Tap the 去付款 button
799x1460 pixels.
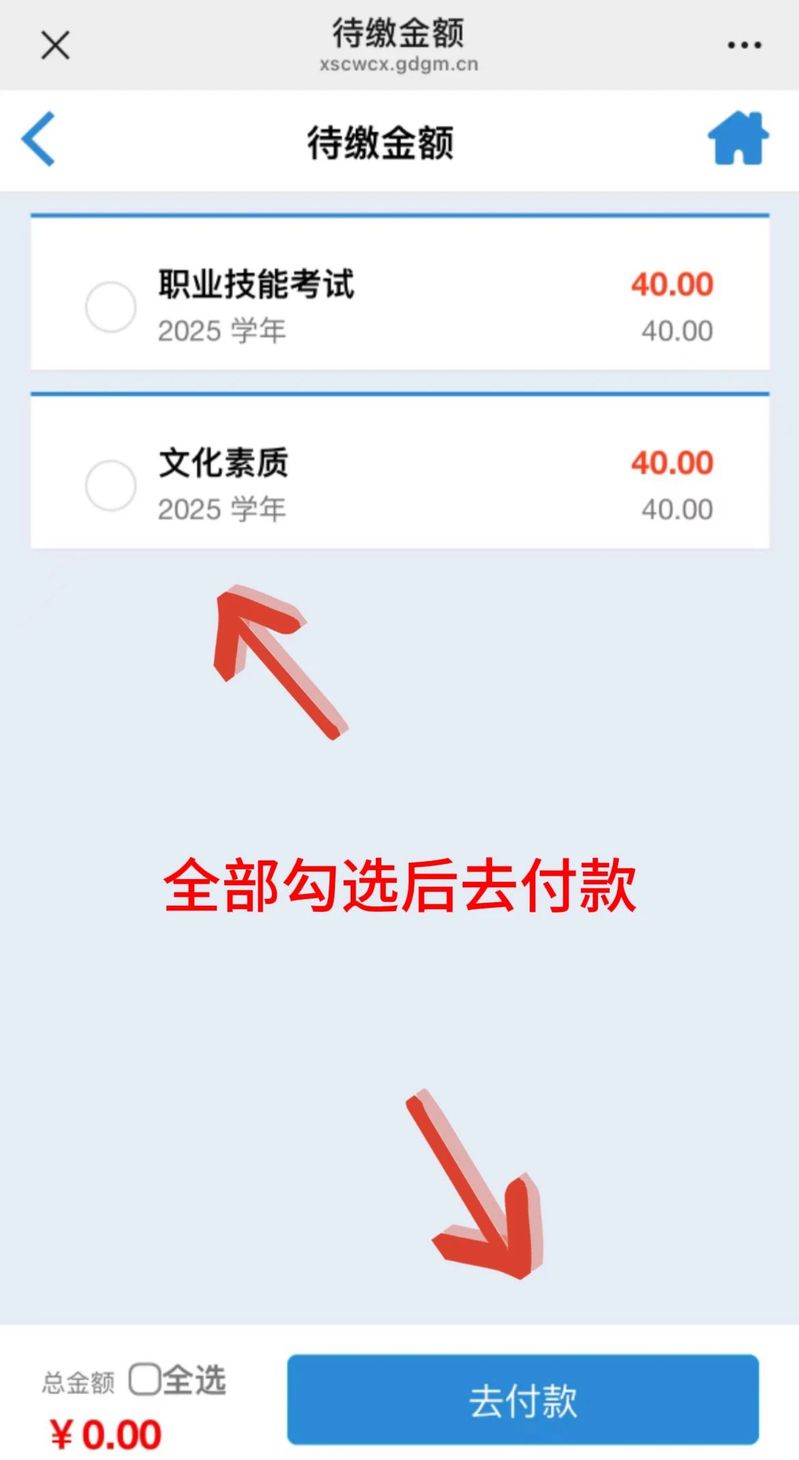coord(523,1400)
